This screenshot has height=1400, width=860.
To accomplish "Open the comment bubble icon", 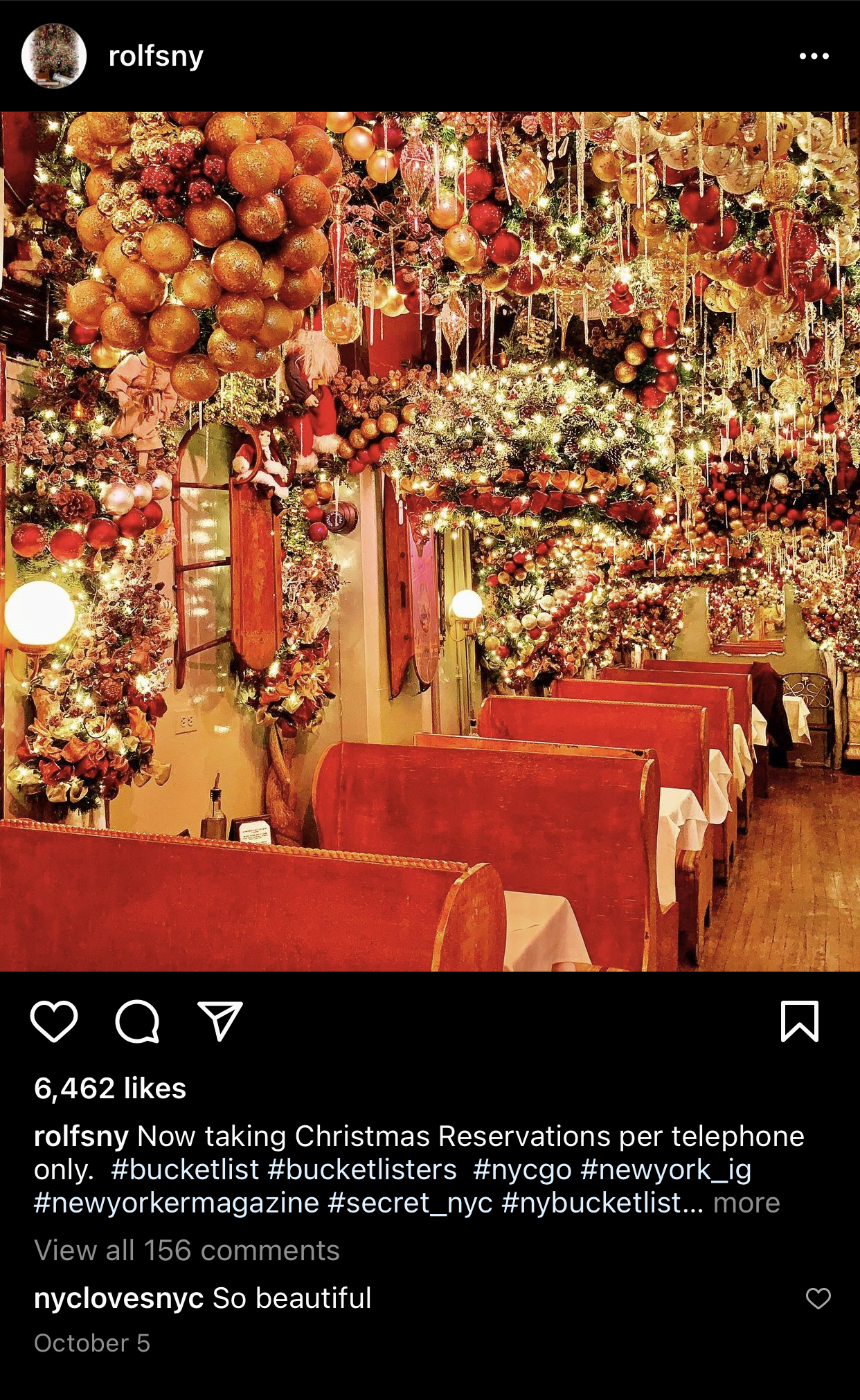I will 137,1021.
